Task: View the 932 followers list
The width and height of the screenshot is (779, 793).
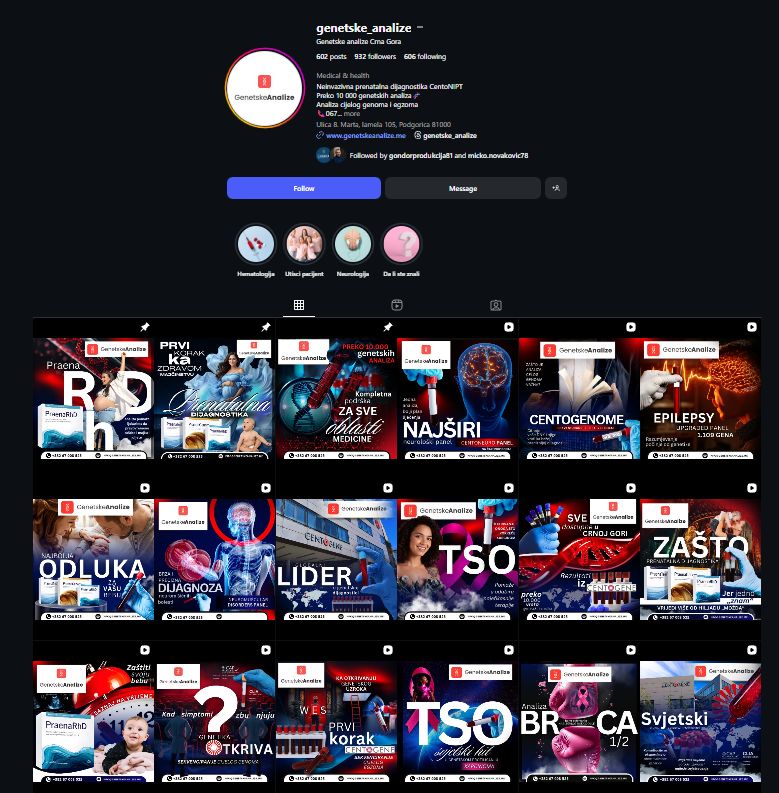Action: [x=375, y=57]
